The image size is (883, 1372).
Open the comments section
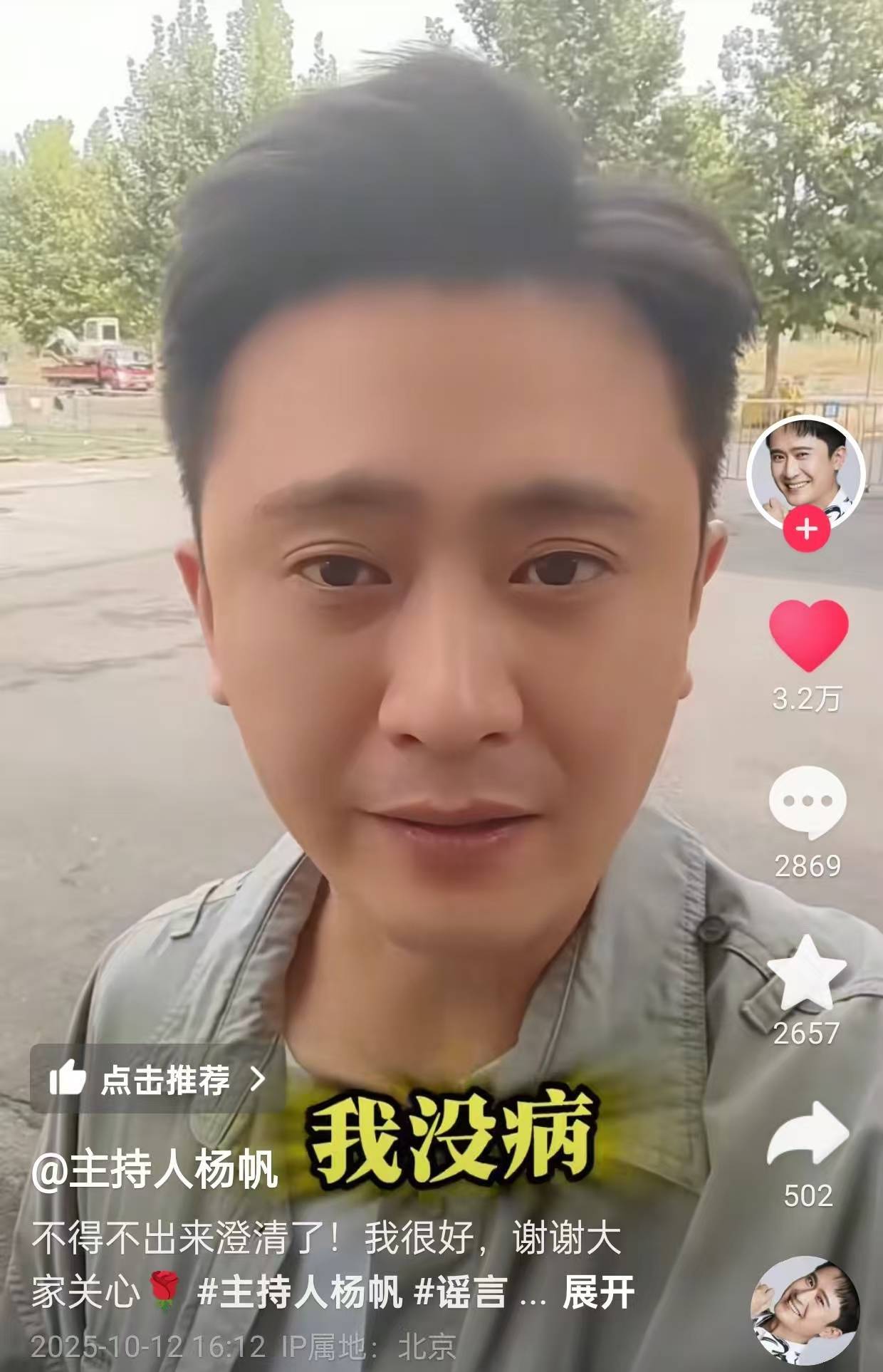pos(808,803)
